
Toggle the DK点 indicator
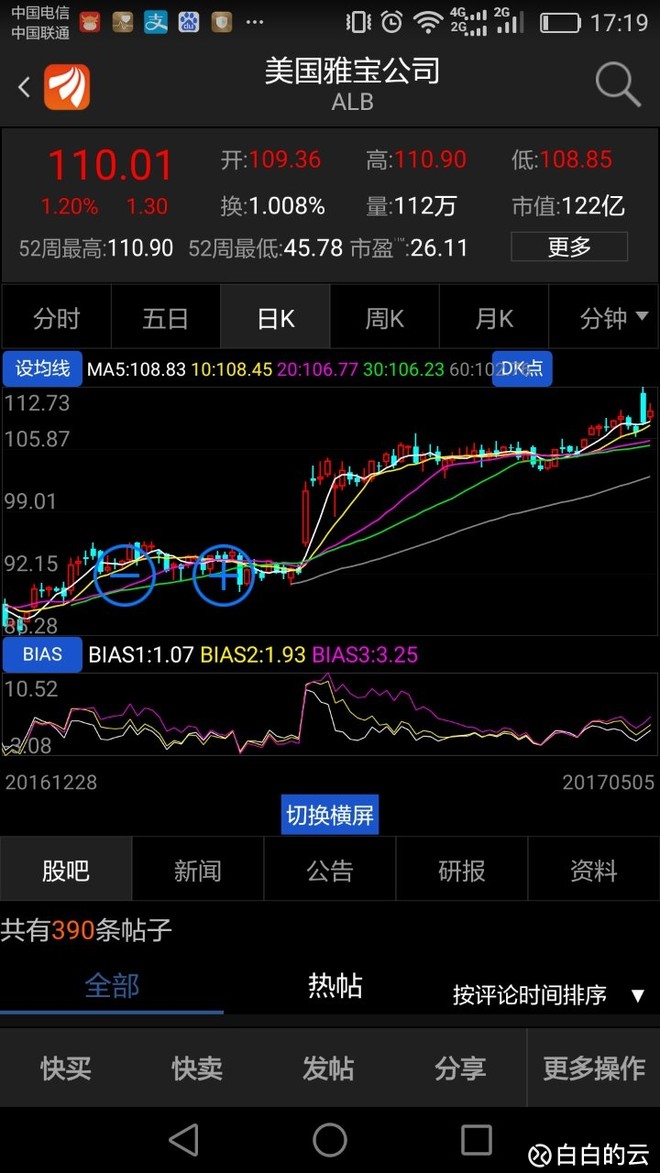[x=522, y=368]
